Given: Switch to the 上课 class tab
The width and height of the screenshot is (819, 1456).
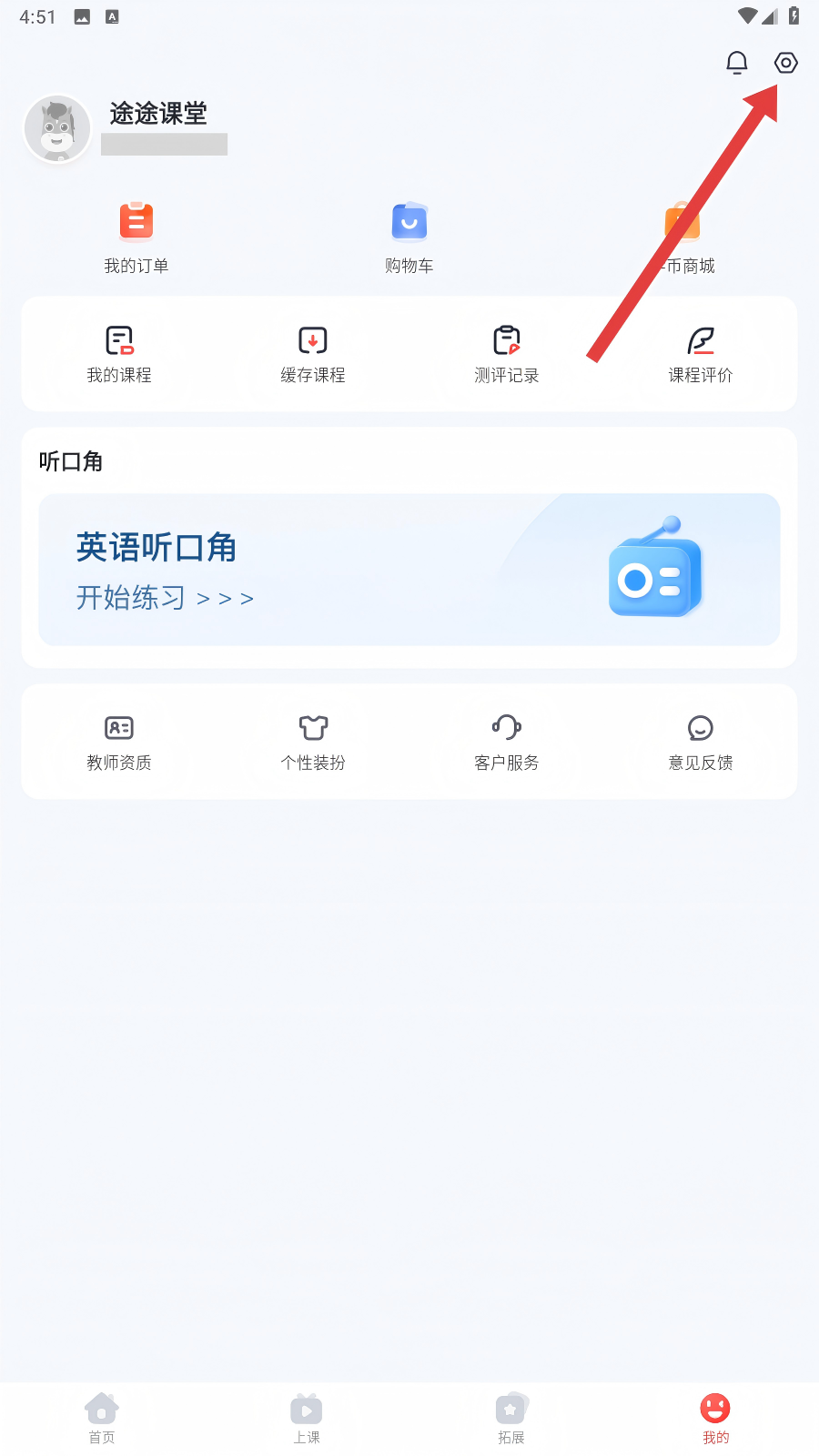Looking at the screenshot, I should (x=307, y=1418).
